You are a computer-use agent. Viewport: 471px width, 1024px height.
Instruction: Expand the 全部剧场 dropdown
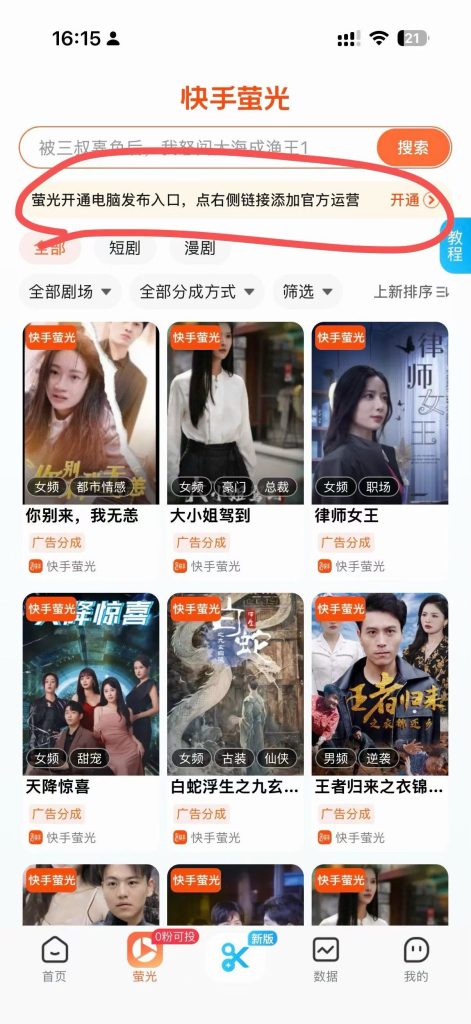tap(71, 291)
